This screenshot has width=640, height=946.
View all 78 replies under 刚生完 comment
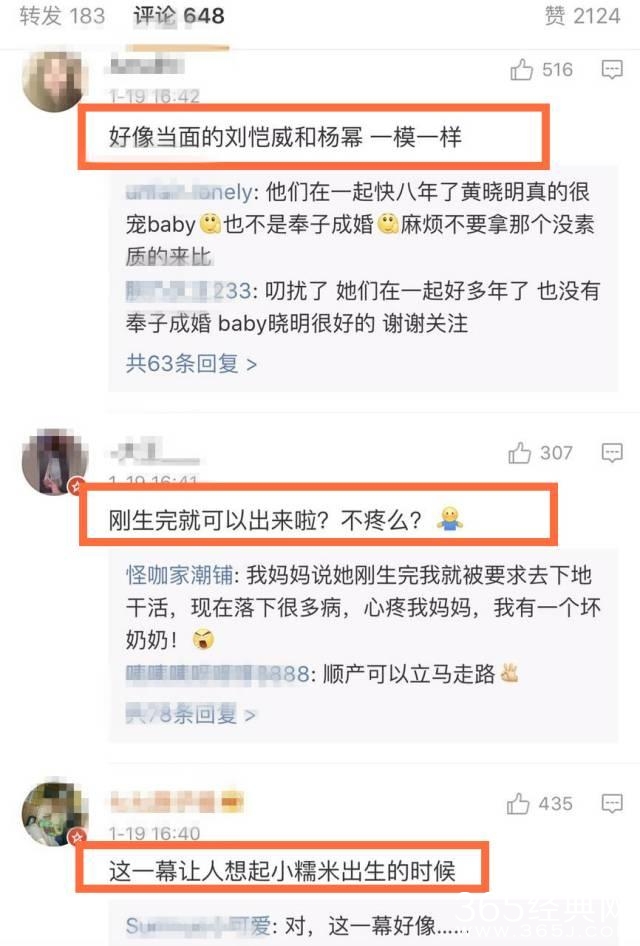click(191, 714)
